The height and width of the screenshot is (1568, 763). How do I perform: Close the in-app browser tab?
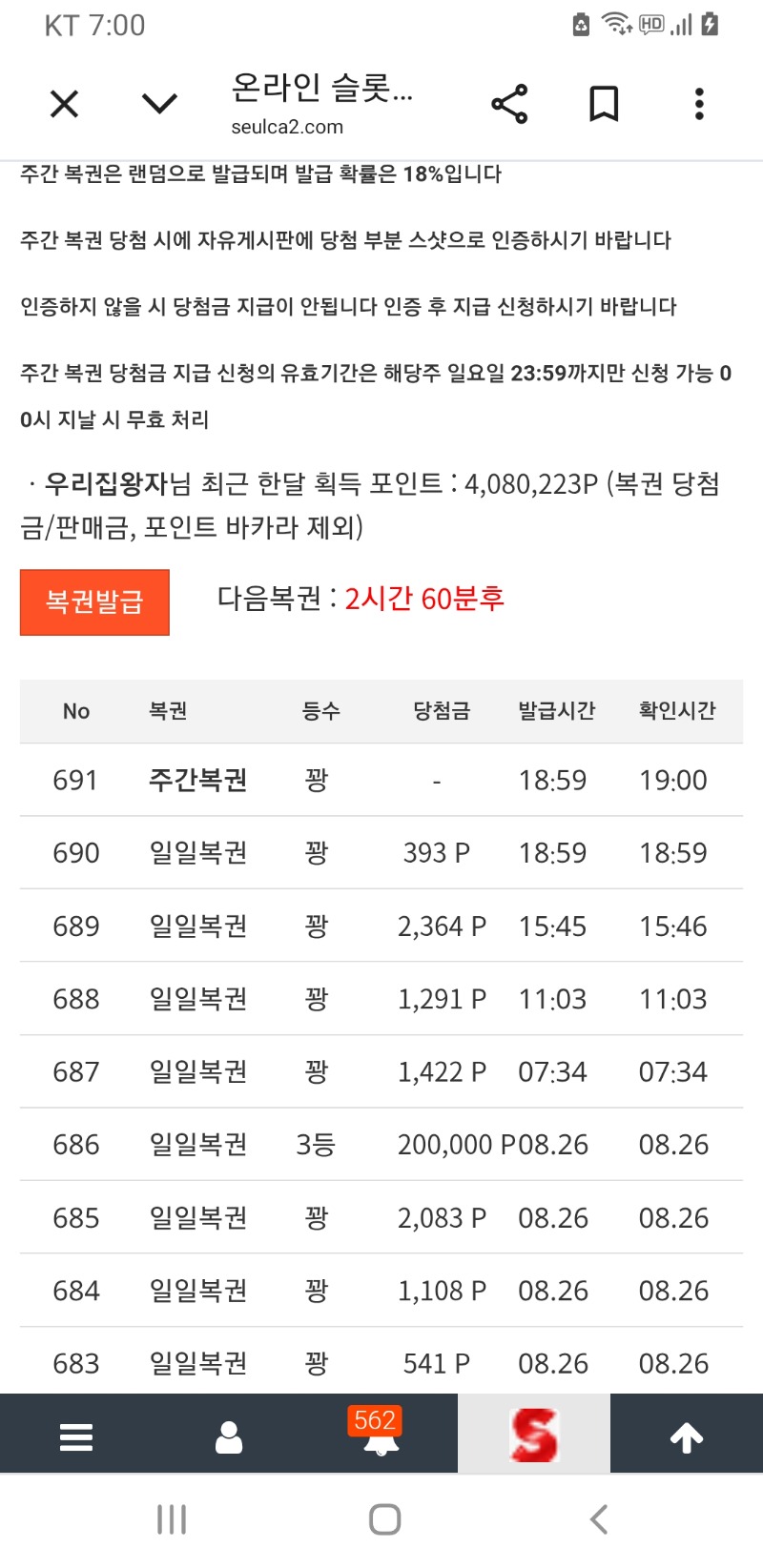[64, 103]
